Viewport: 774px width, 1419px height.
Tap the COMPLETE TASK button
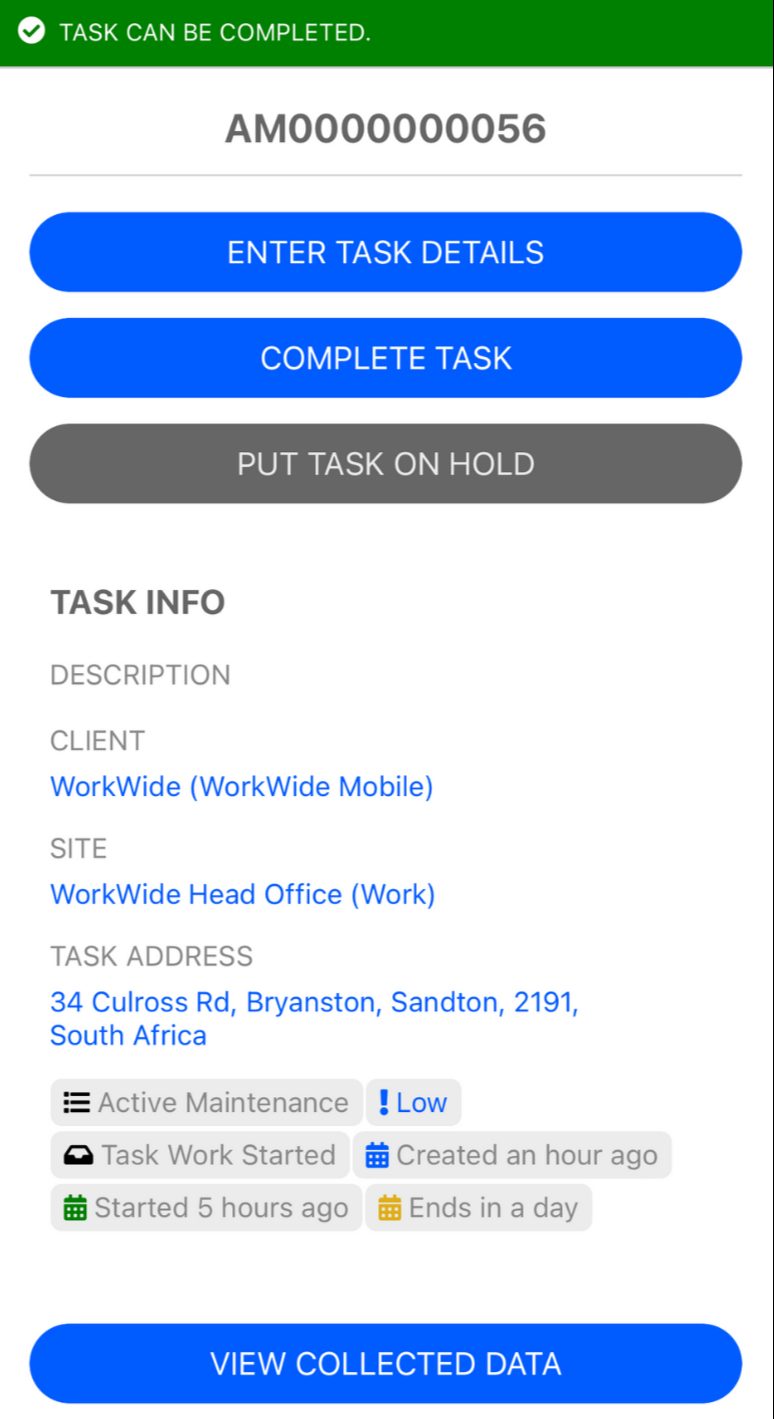pyautogui.click(x=387, y=358)
